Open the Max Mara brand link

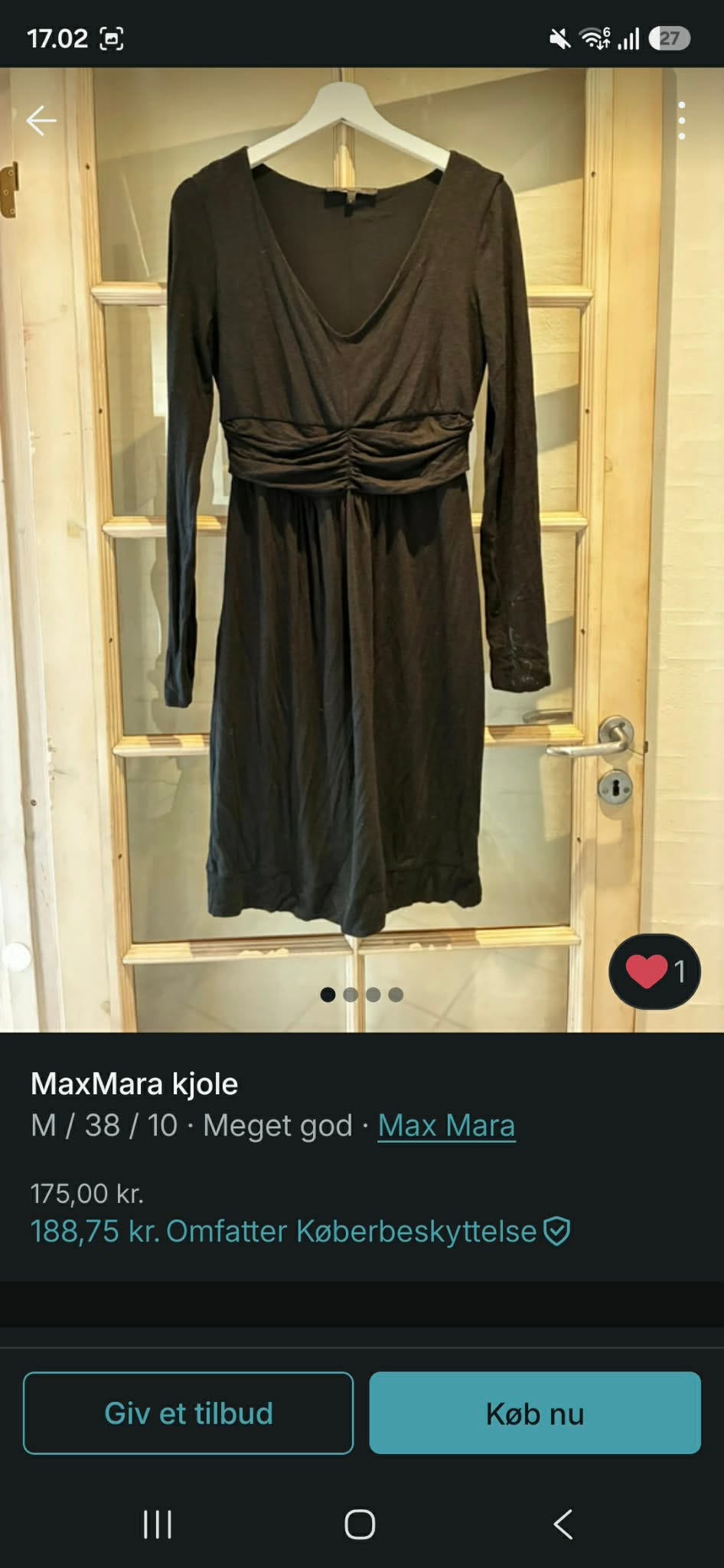pyautogui.click(x=446, y=1125)
